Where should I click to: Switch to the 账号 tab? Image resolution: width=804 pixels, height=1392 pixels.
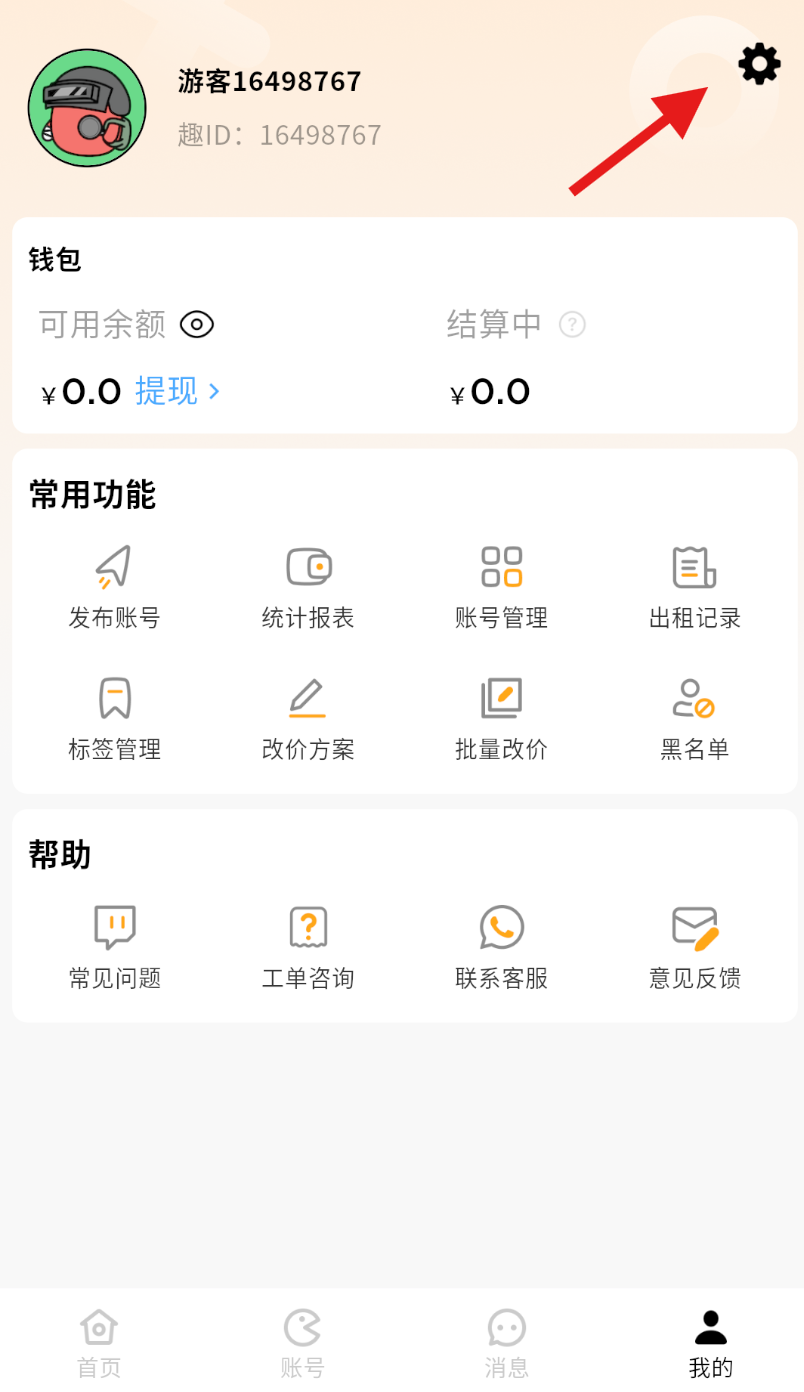pos(302,1343)
